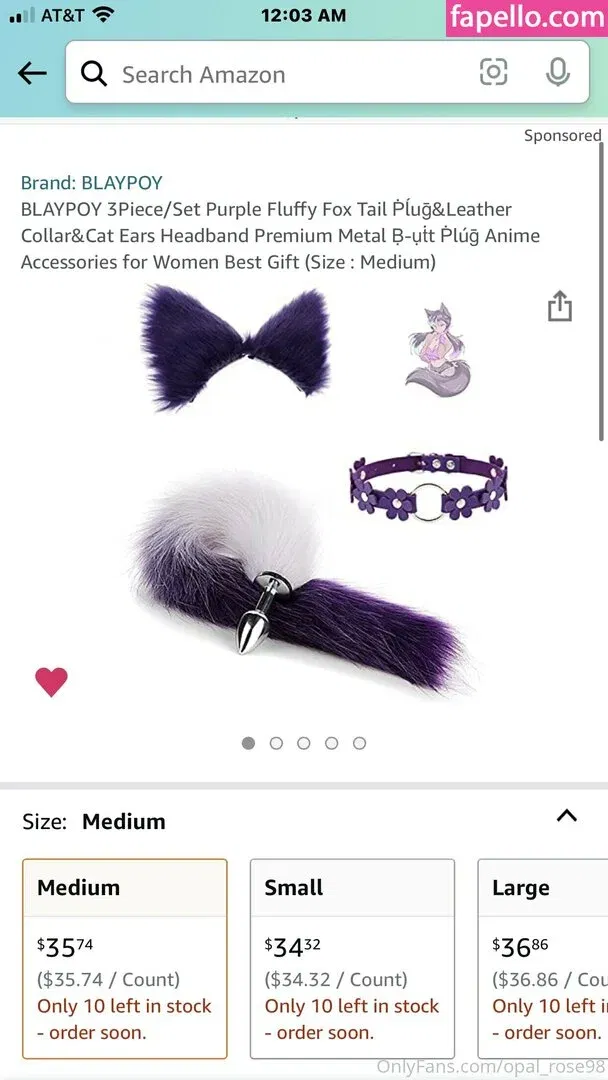Choose the Small size option
The height and width of the screenshot is (1080, 608).
click(x=352, y=957)
